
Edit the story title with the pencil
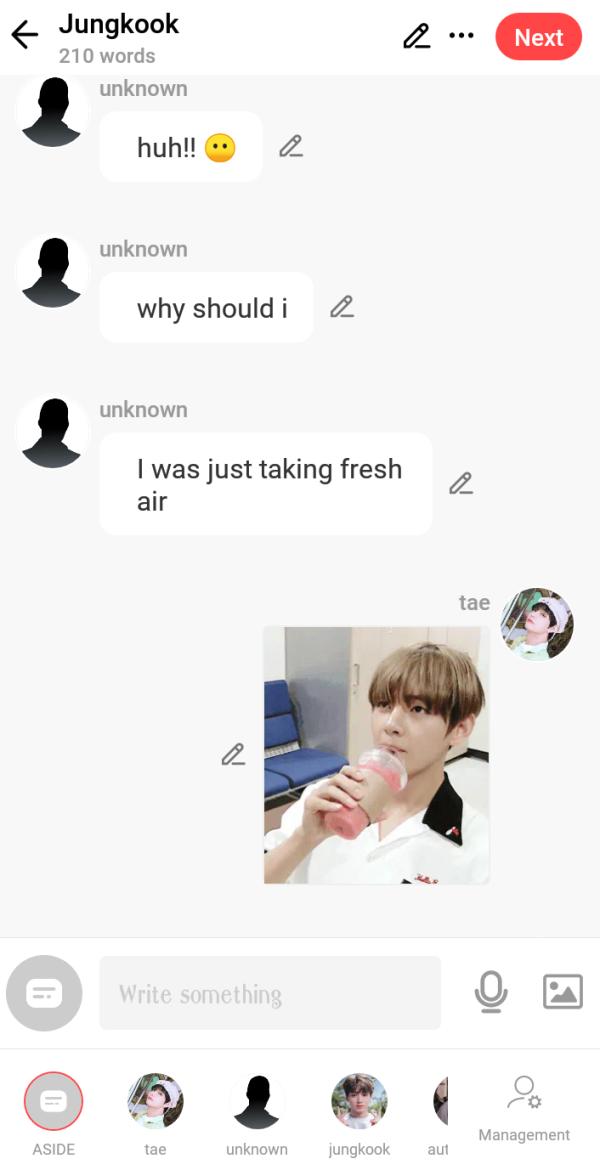(416, 37)
